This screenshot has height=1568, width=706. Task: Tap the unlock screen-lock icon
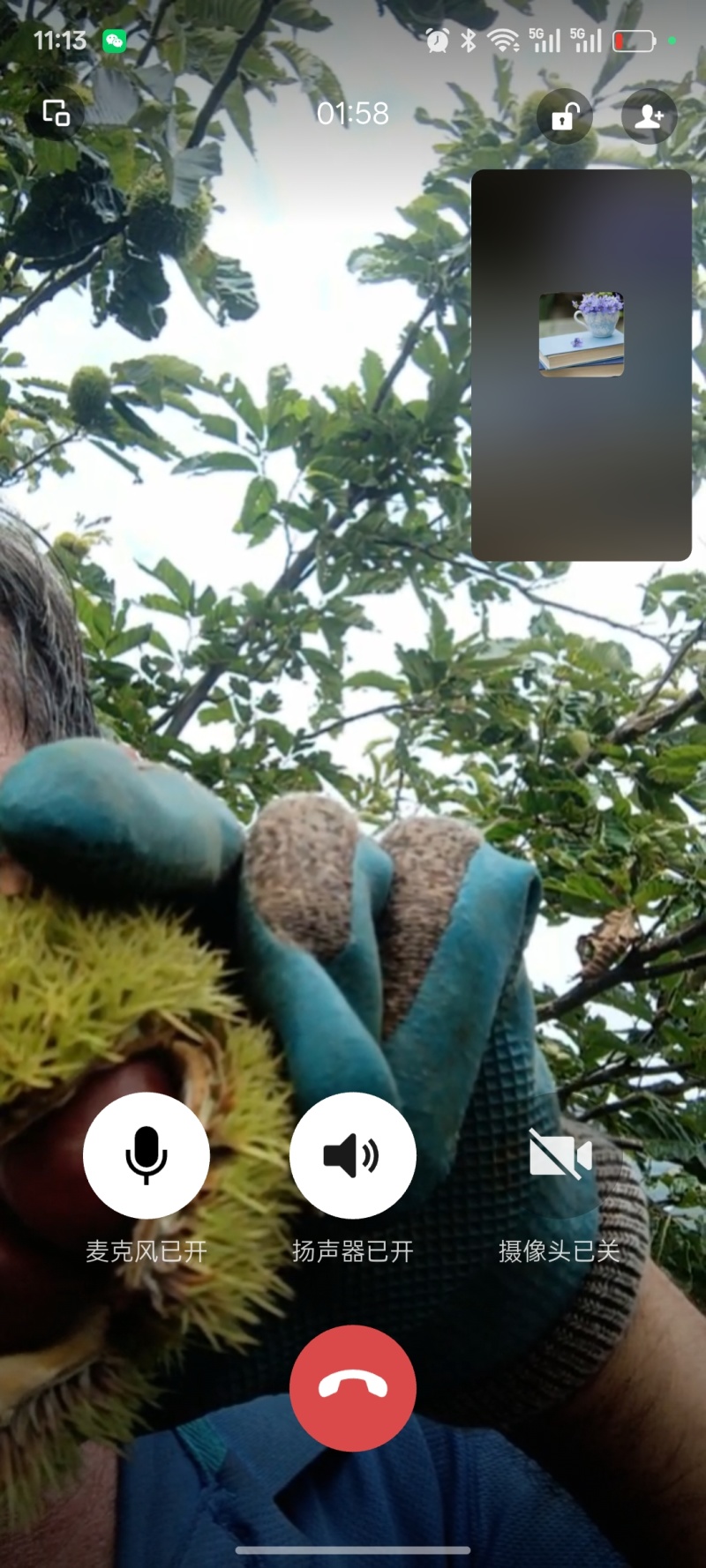coord(565,116)
